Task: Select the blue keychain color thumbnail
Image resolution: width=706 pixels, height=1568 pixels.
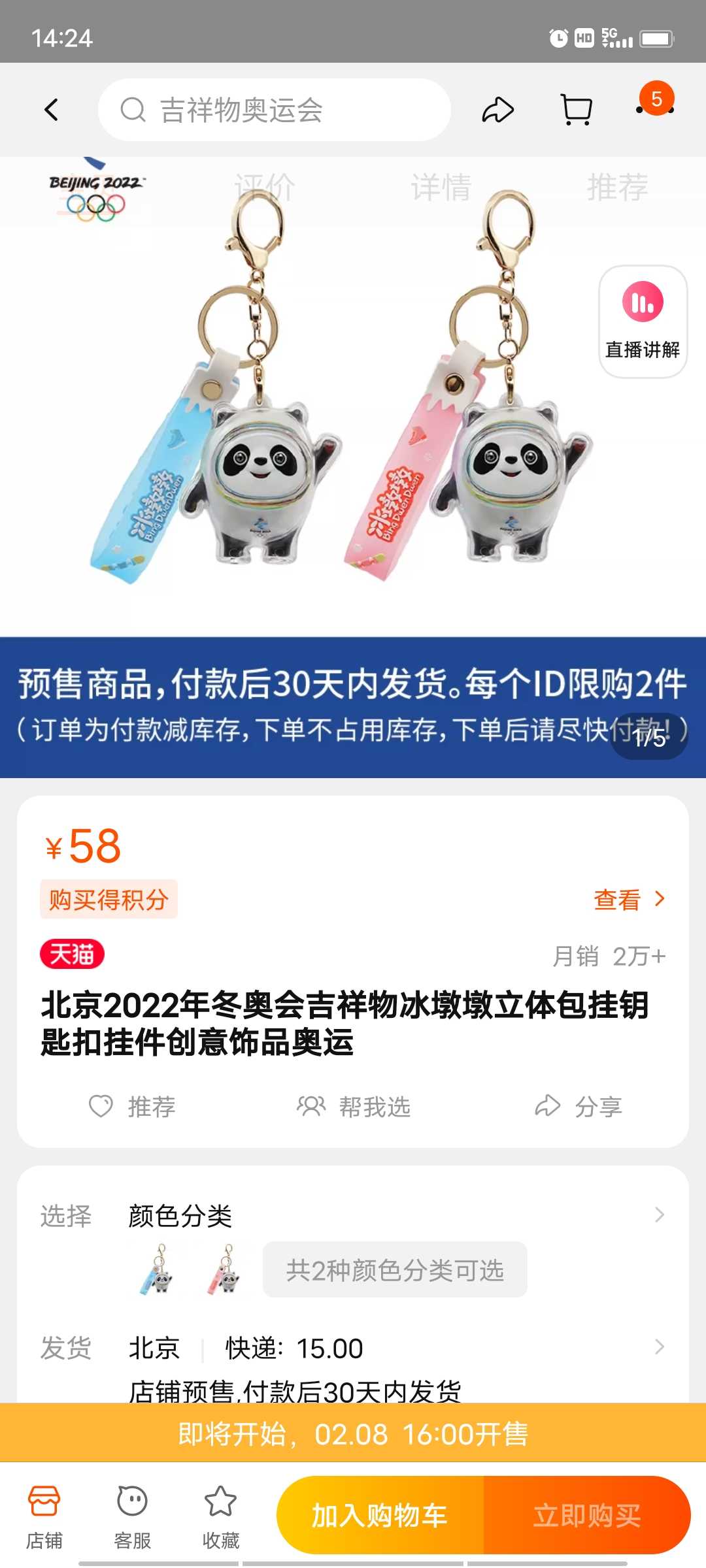Action: pyautogui.click(x=157, y=1269)
